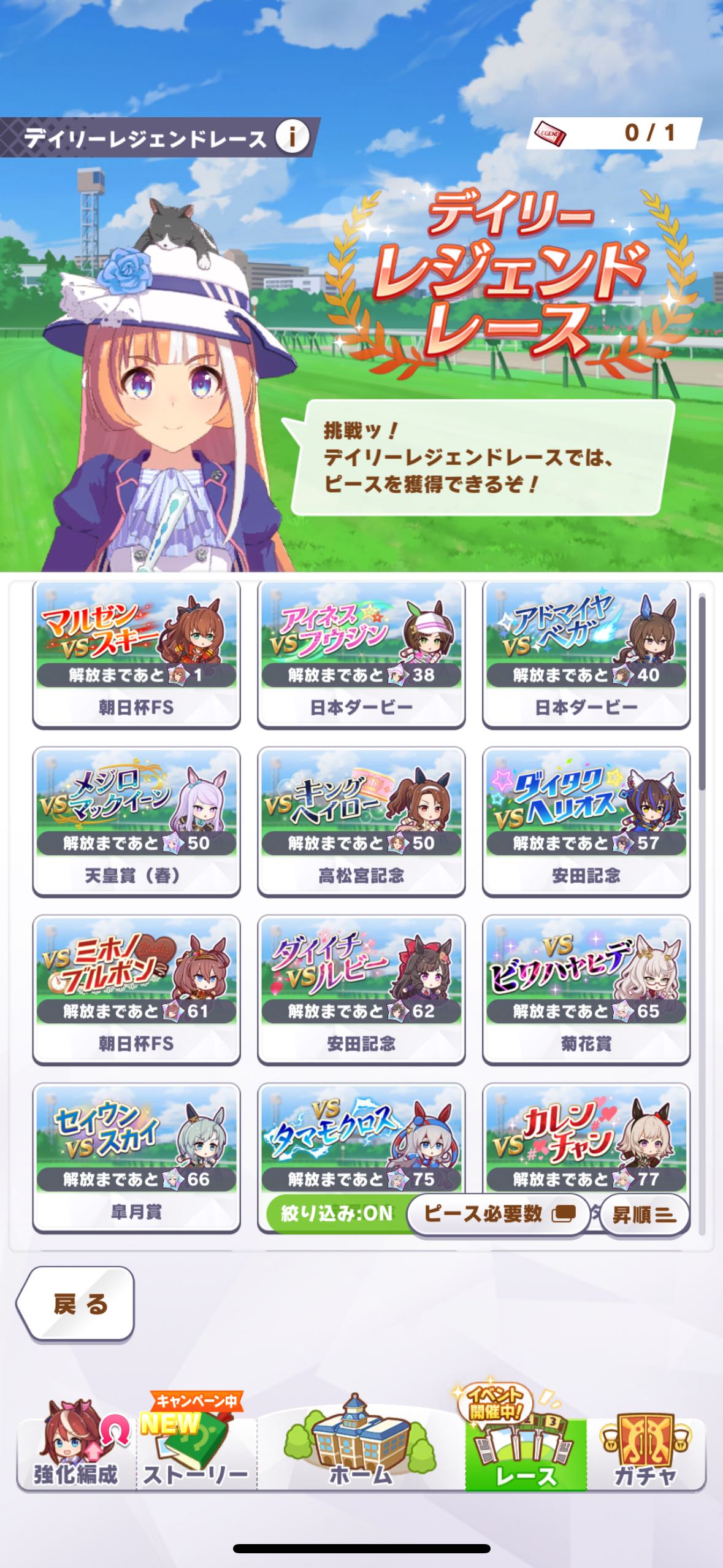
Task: Open the VS ダイイチルビー race card
Action: [x=361, y=990]
